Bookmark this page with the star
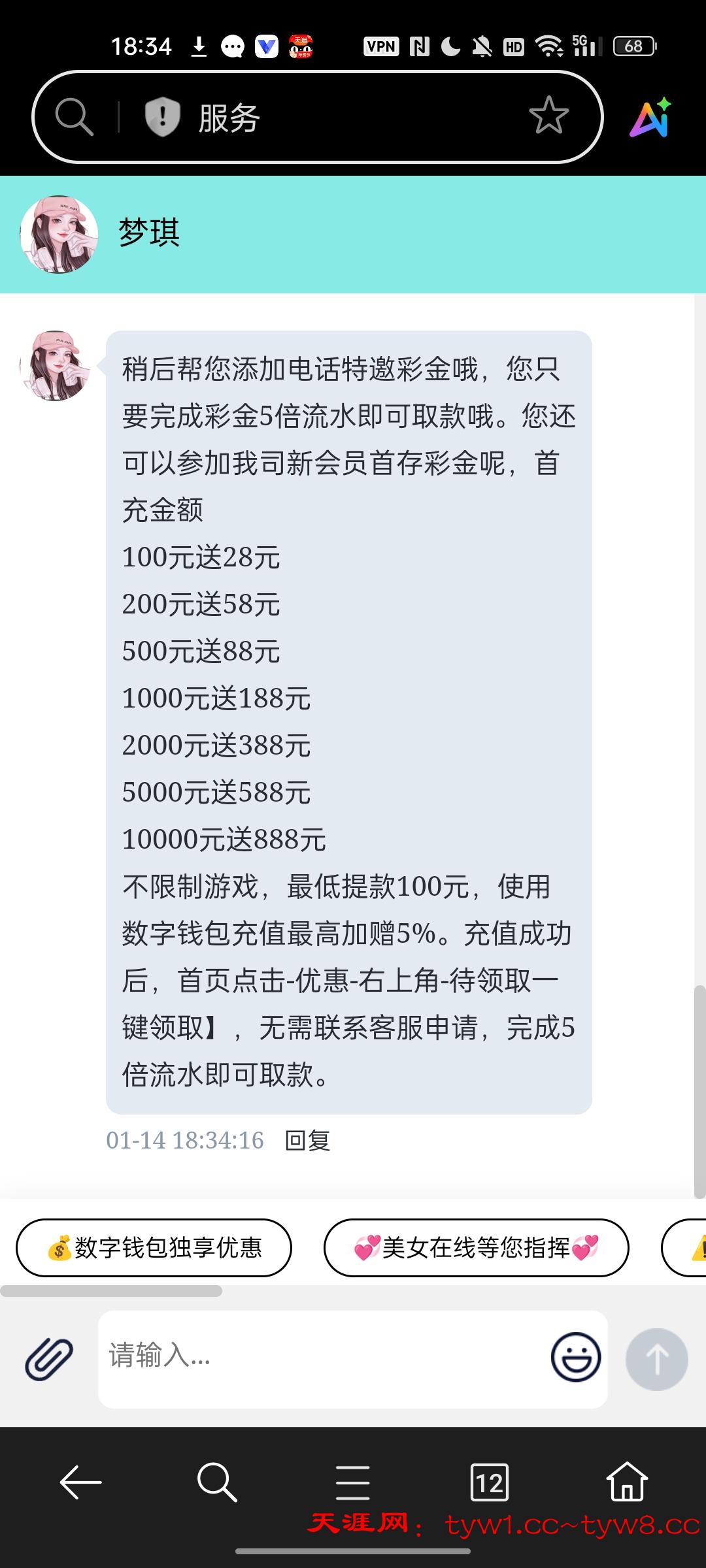 coord(548,116)
